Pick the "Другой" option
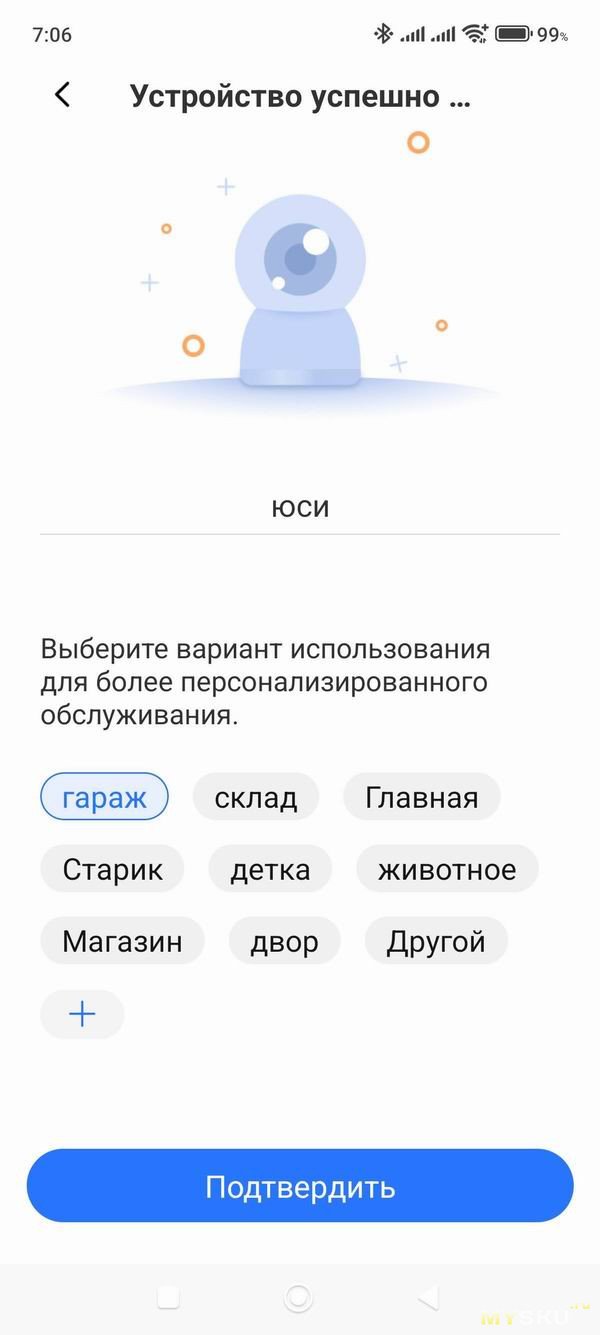 click(x=435, y=941)
